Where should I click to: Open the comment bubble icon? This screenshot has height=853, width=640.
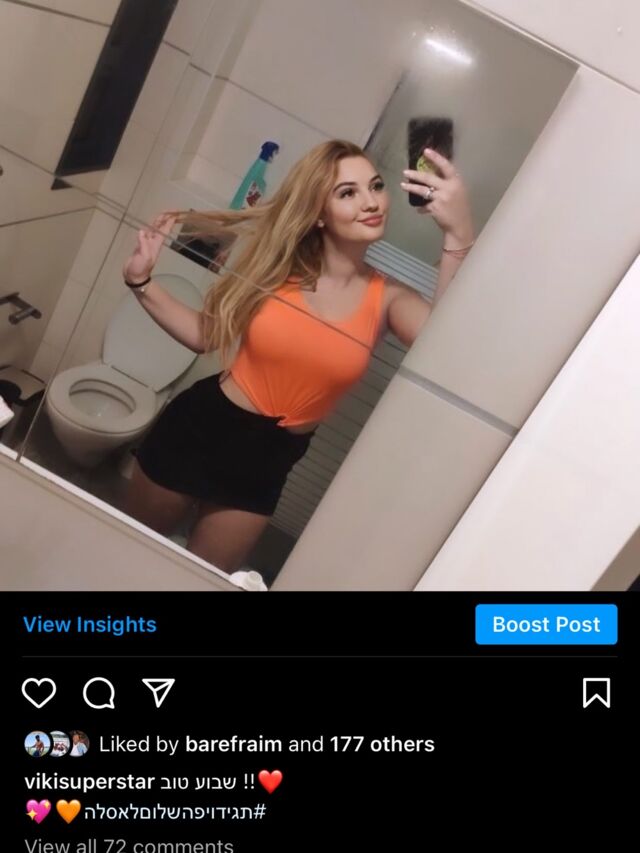point(98,692)
